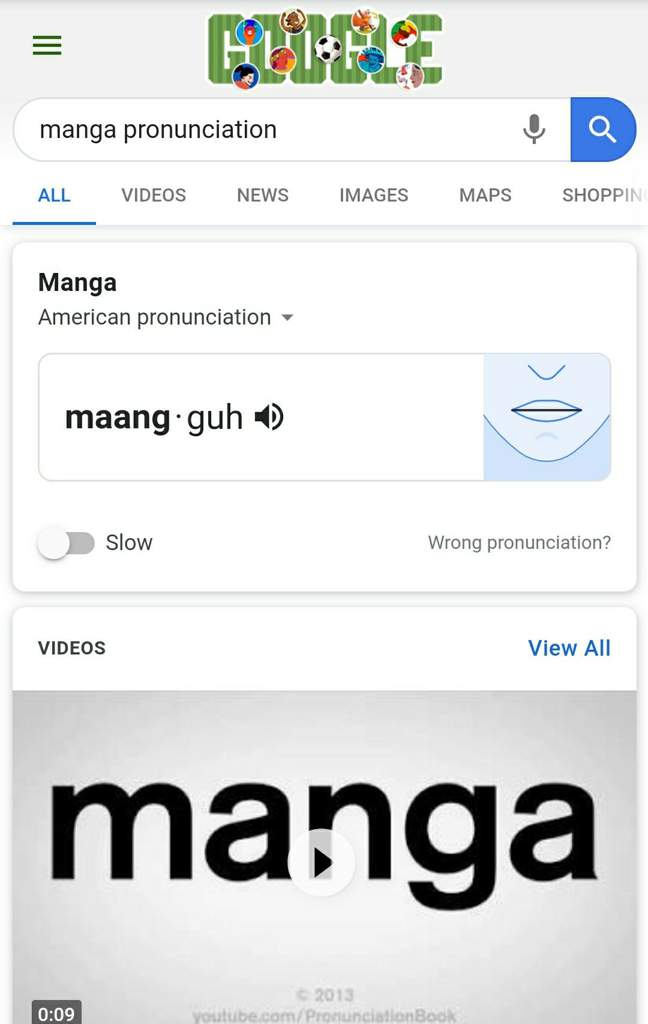View All videos
Viewport: 648px width, 1024px height.
tap(568, 648)
